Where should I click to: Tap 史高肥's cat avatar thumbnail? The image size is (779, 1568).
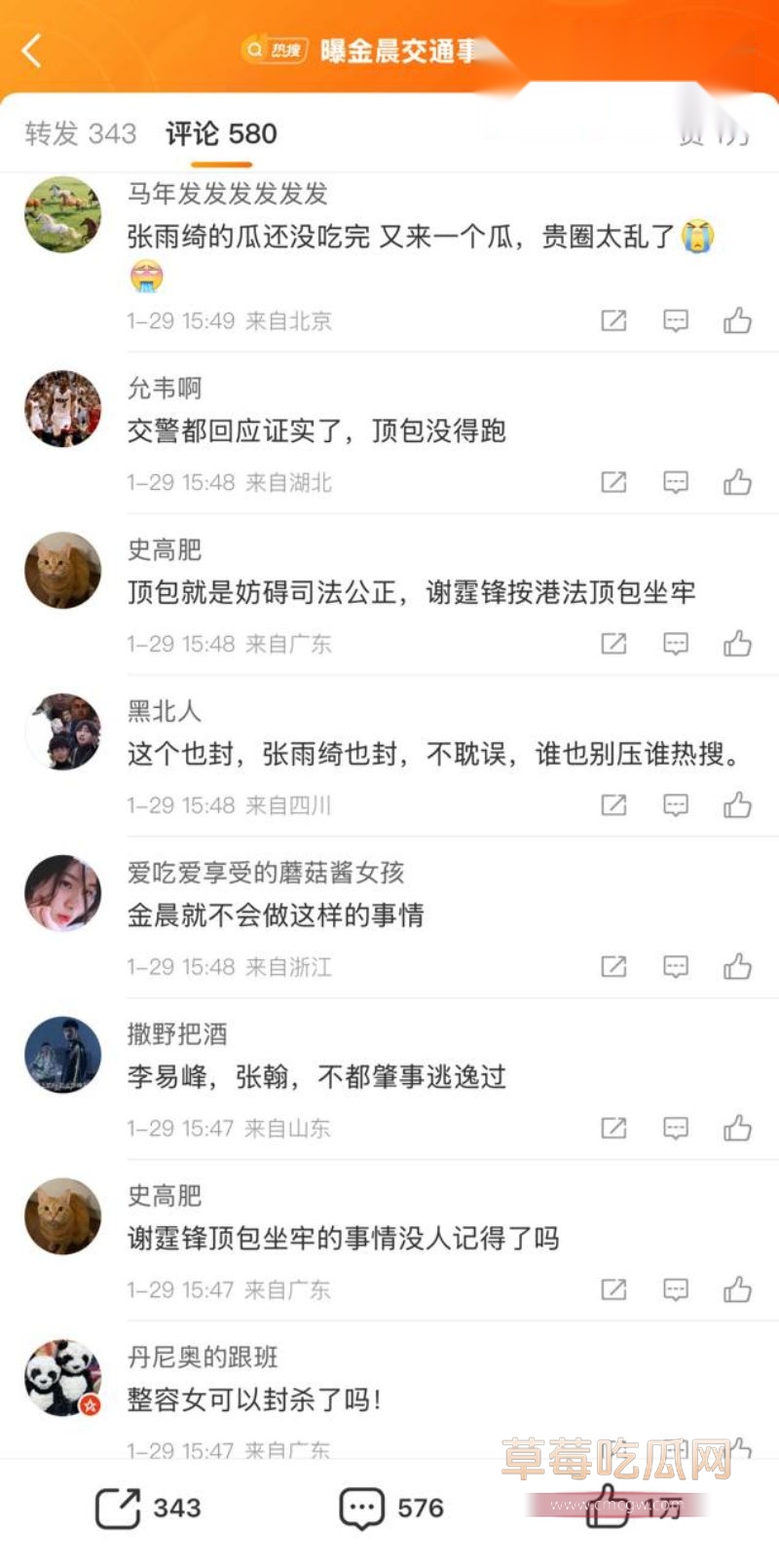(62, 572)
